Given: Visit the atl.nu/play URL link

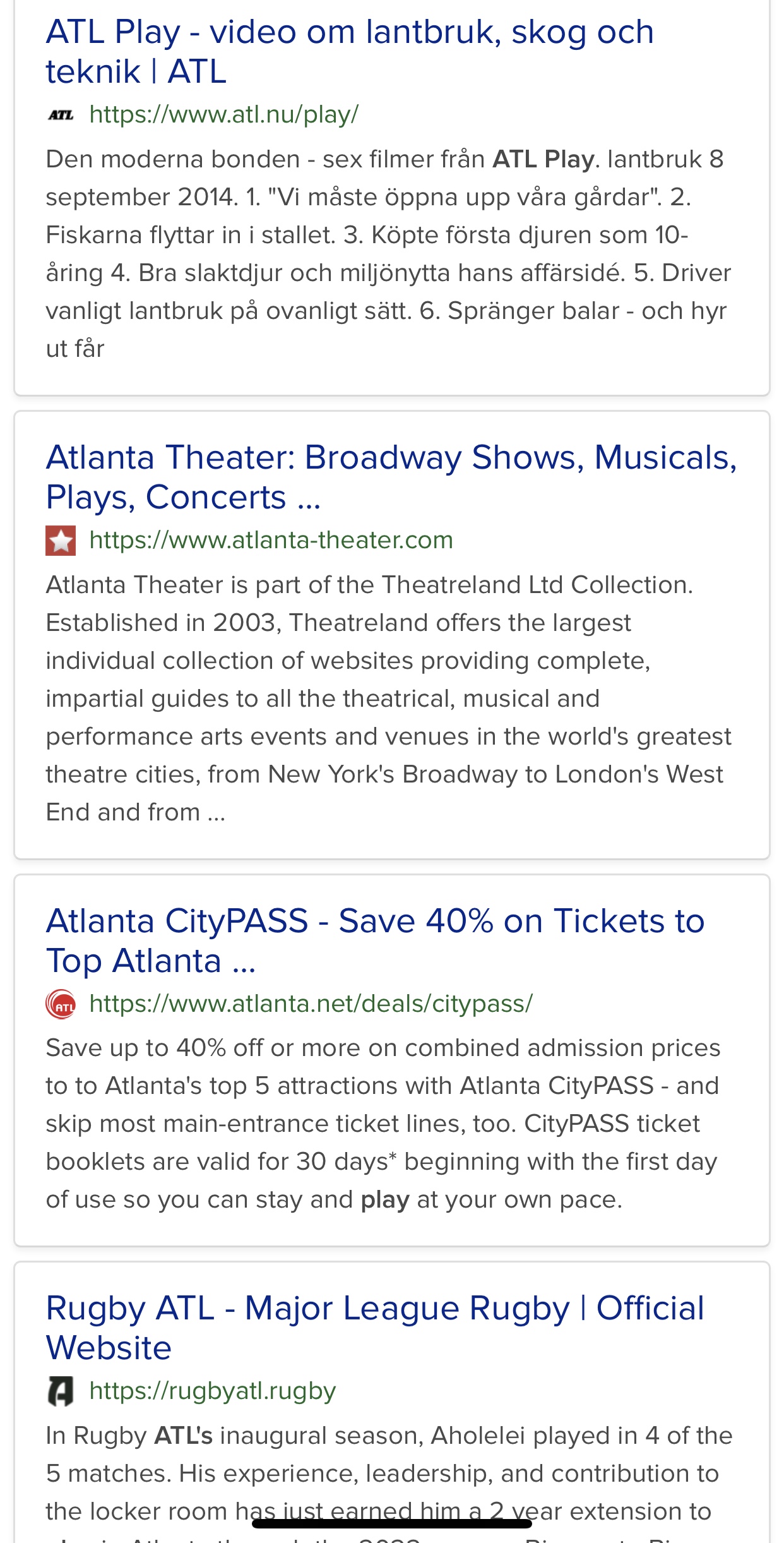Looking at the screenshot, I should coord(224,114).
